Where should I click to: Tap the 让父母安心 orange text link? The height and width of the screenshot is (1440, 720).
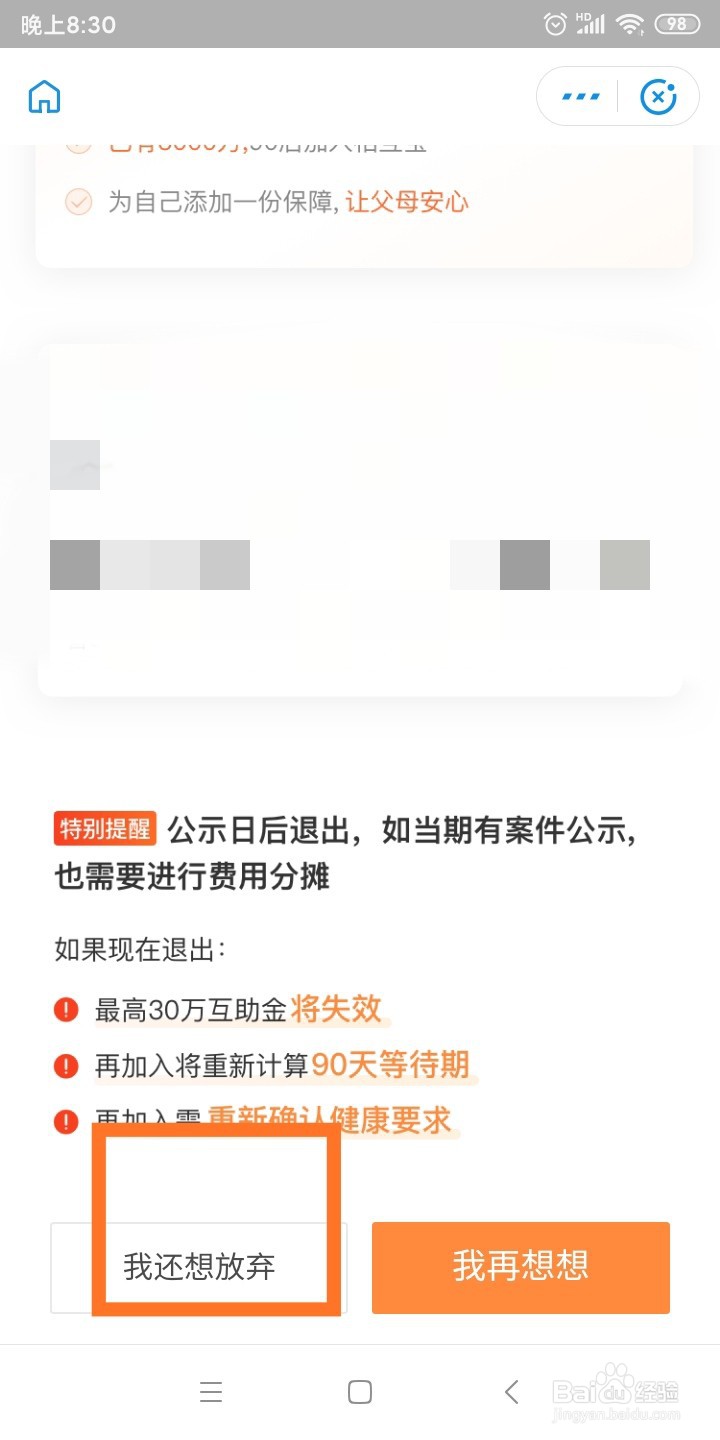[408, 201]
